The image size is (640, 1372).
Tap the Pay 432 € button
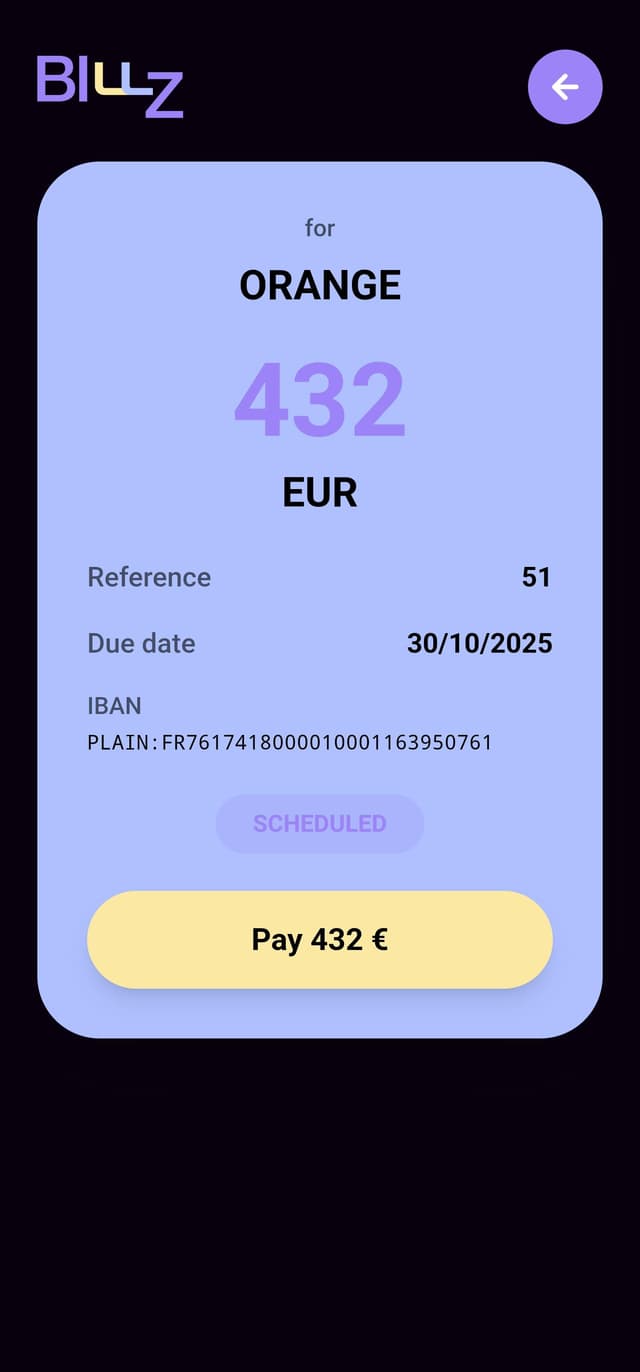click(320, 940)
